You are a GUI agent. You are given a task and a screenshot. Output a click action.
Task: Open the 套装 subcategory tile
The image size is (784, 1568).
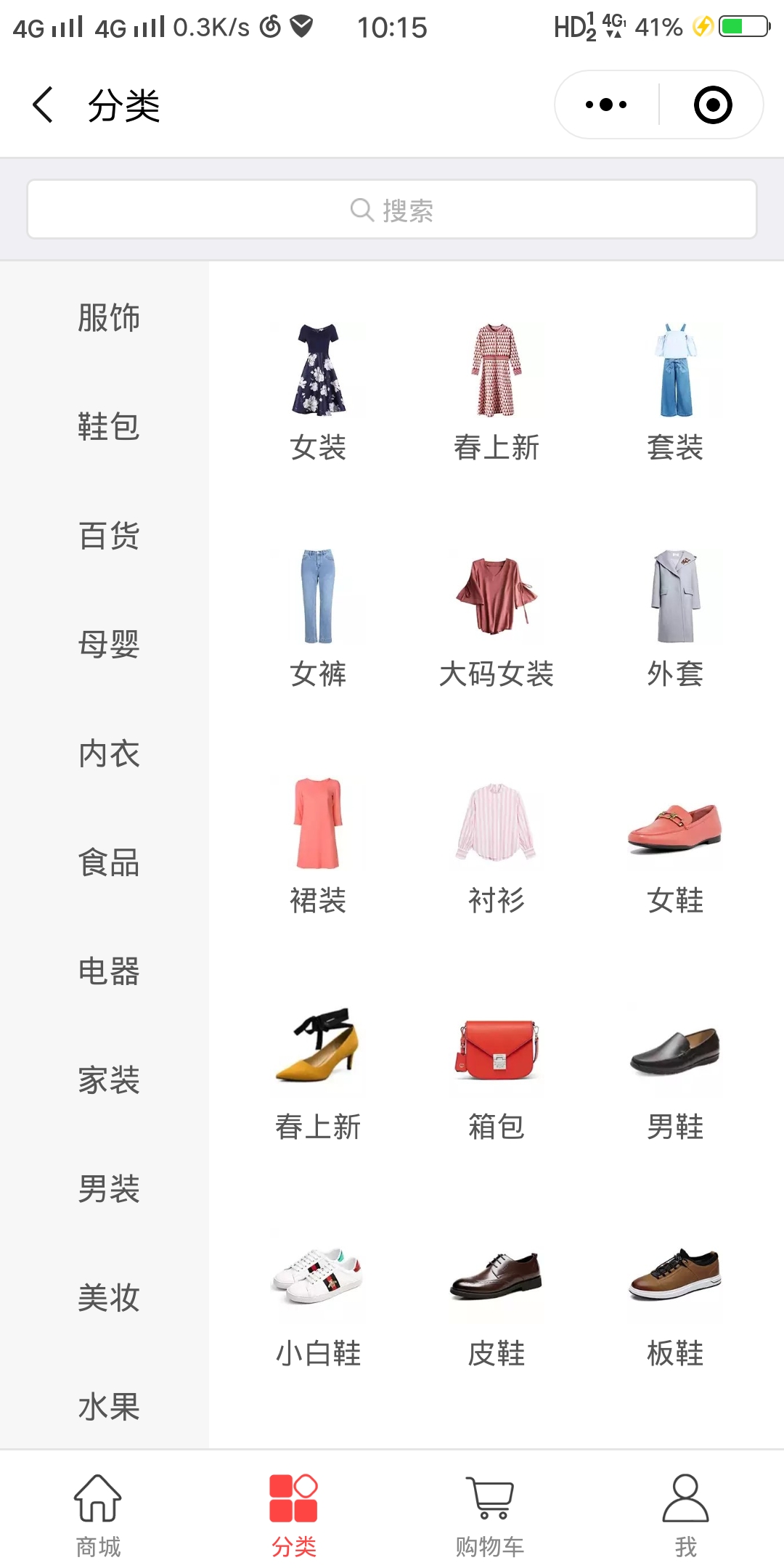[675, 392]
